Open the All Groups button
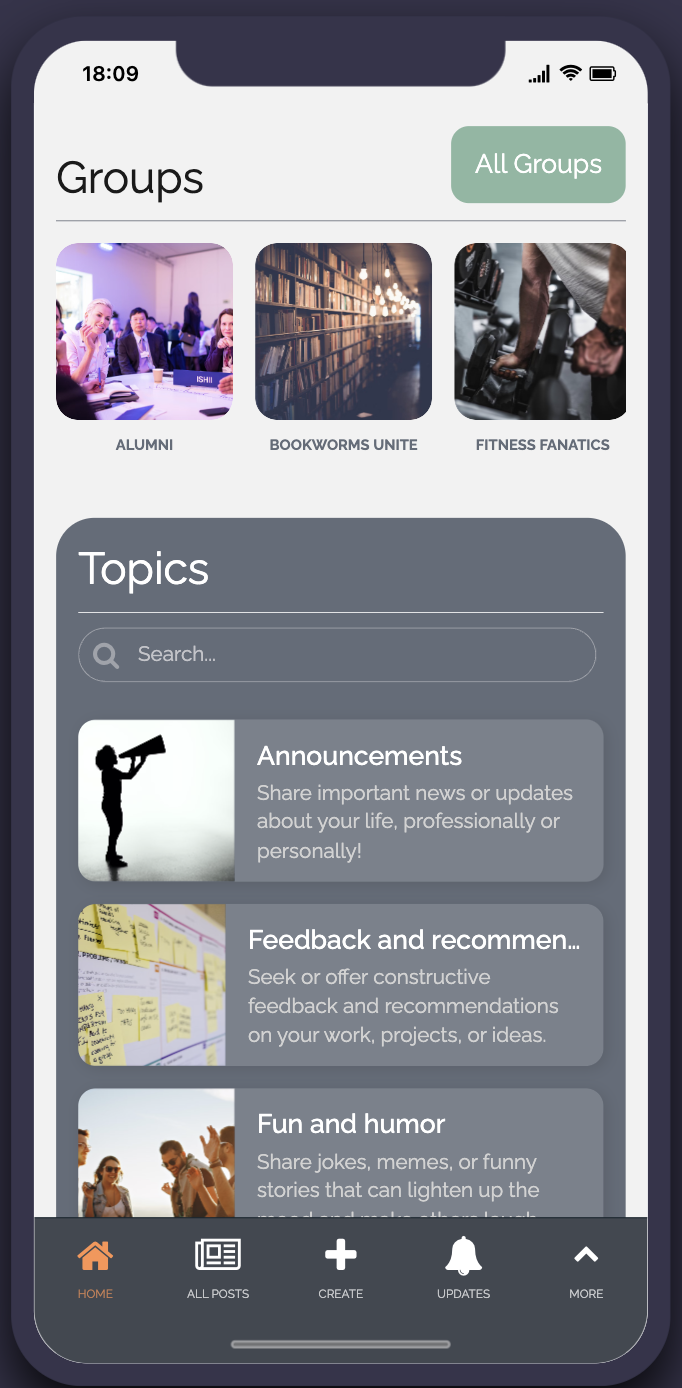The width and height of the screenshot is (682, 1388). [538, 165]
